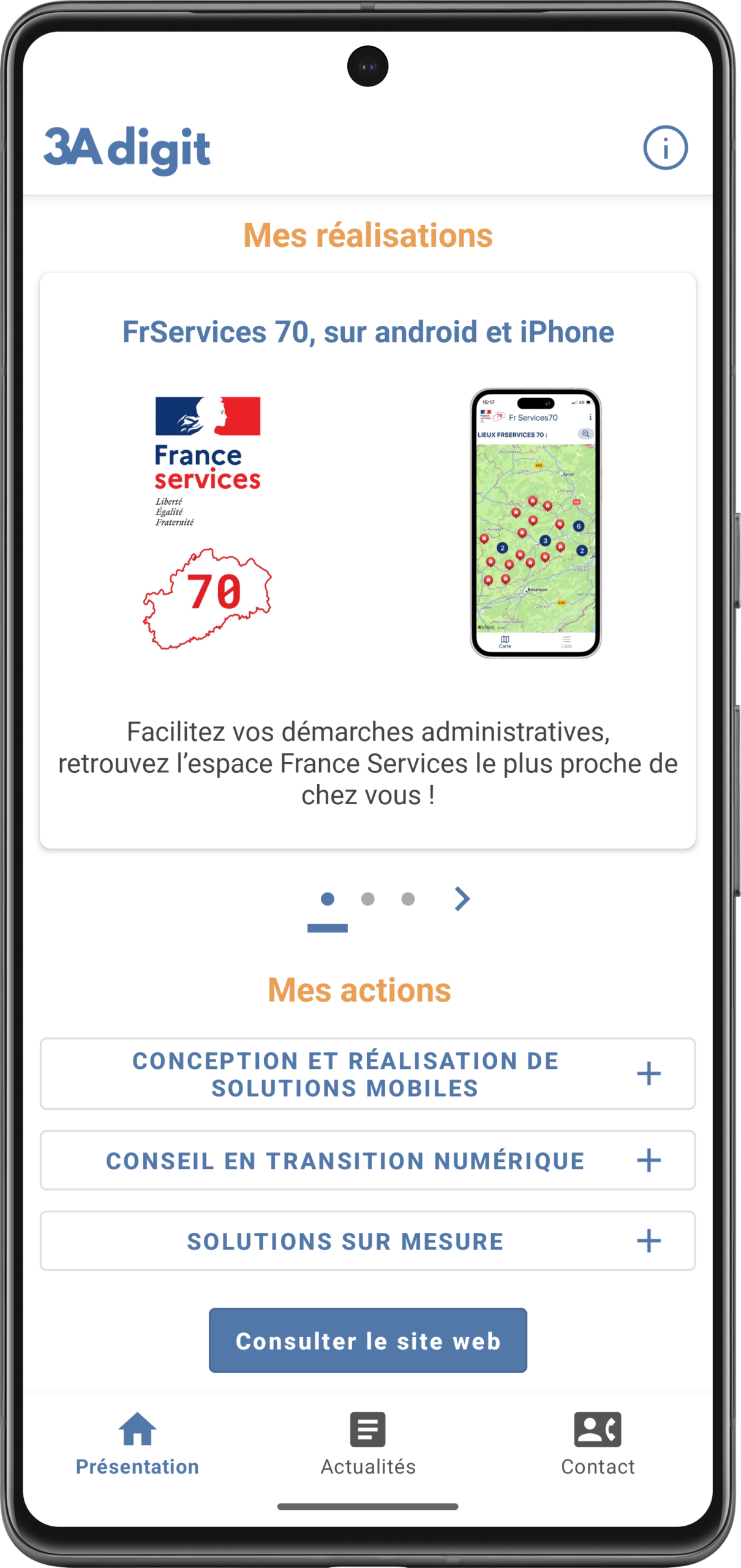The height and width of the screenshot is (1568, 741).
Task: Go to the second carousel page dot
Action: point(367,899)
